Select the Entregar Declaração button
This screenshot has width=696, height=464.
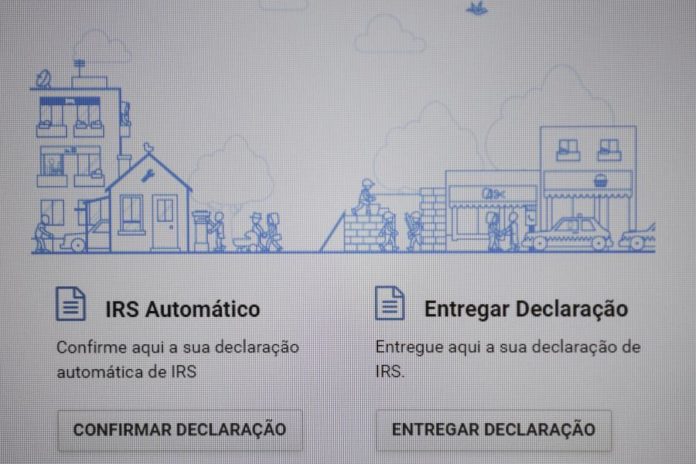[x=493, y=430]
